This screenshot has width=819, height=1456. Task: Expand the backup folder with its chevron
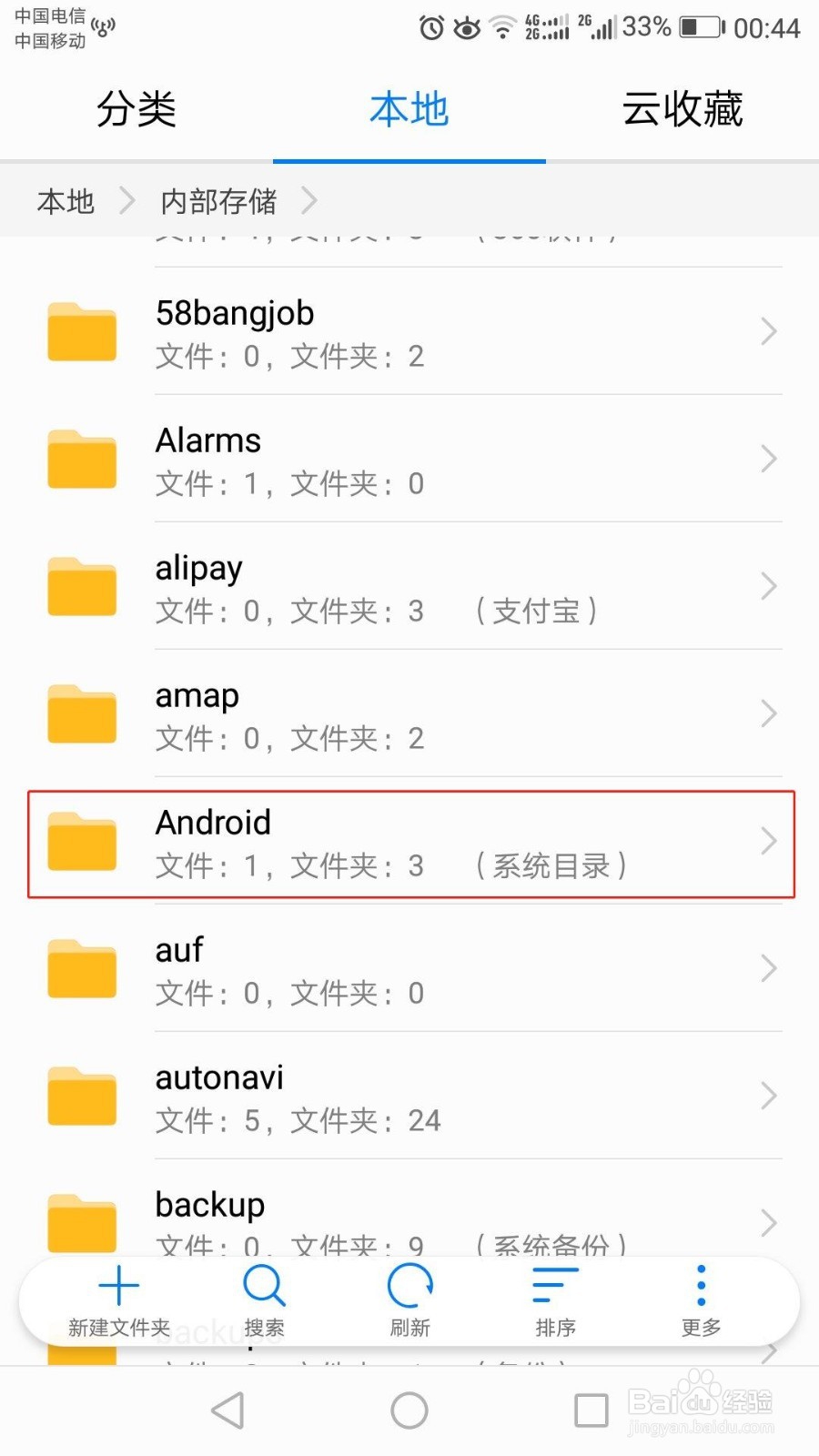pyautogui.click(x=767, y=1222)
